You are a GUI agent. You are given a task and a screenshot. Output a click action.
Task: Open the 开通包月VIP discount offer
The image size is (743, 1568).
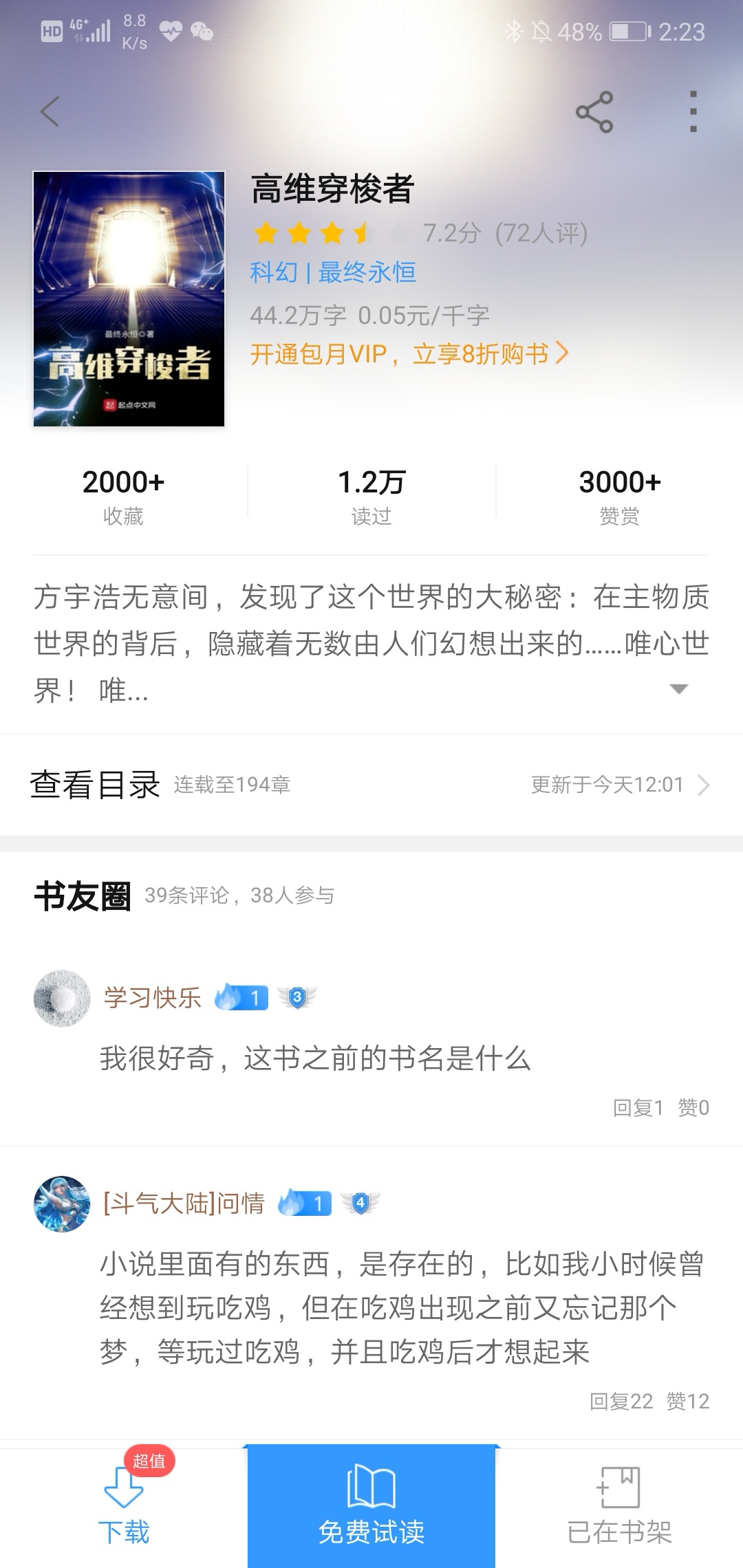click(409, 354)
